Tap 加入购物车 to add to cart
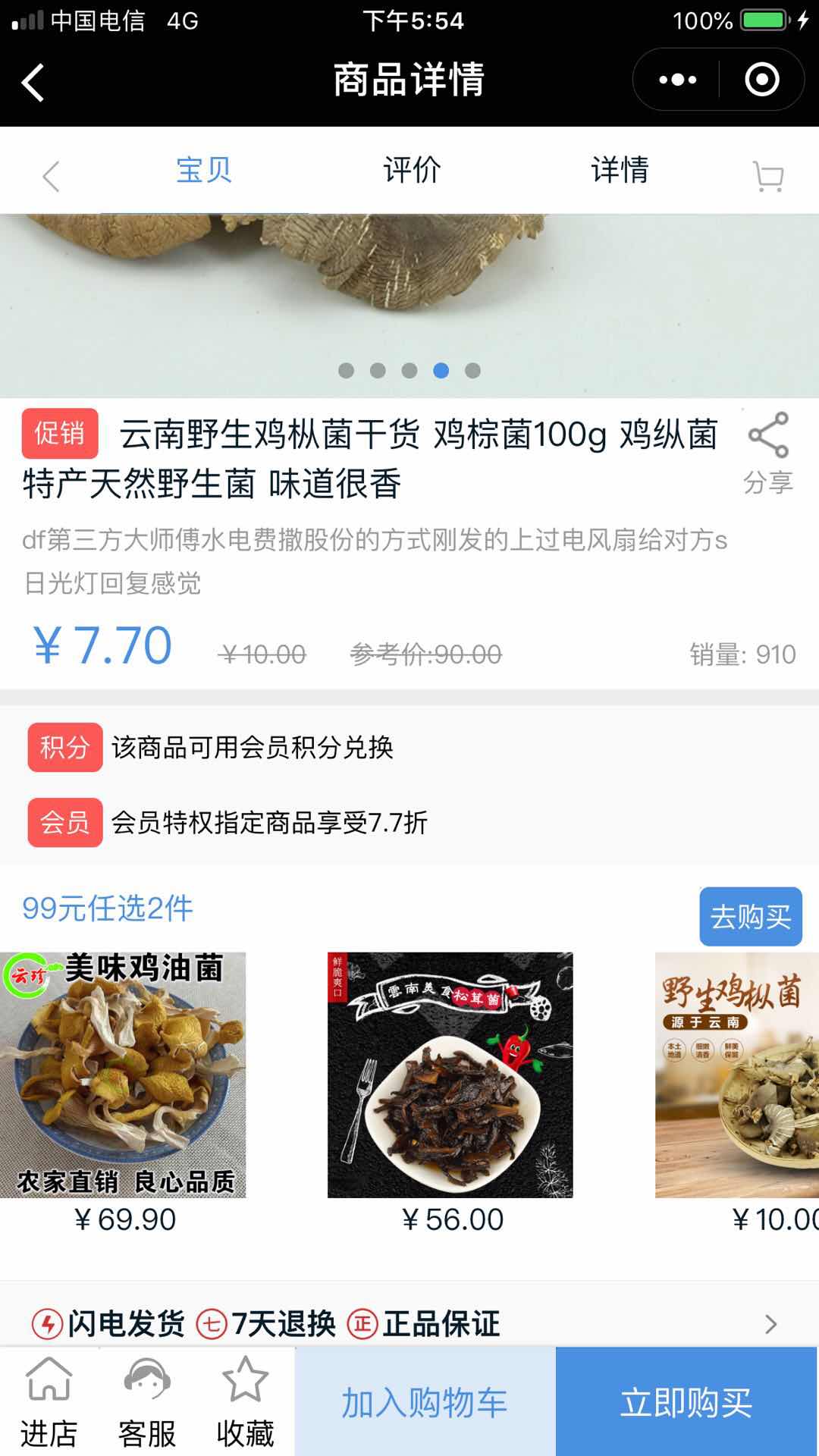Image resolution: width=819 pixels, height=1456 pixels. coord(425,1402)
